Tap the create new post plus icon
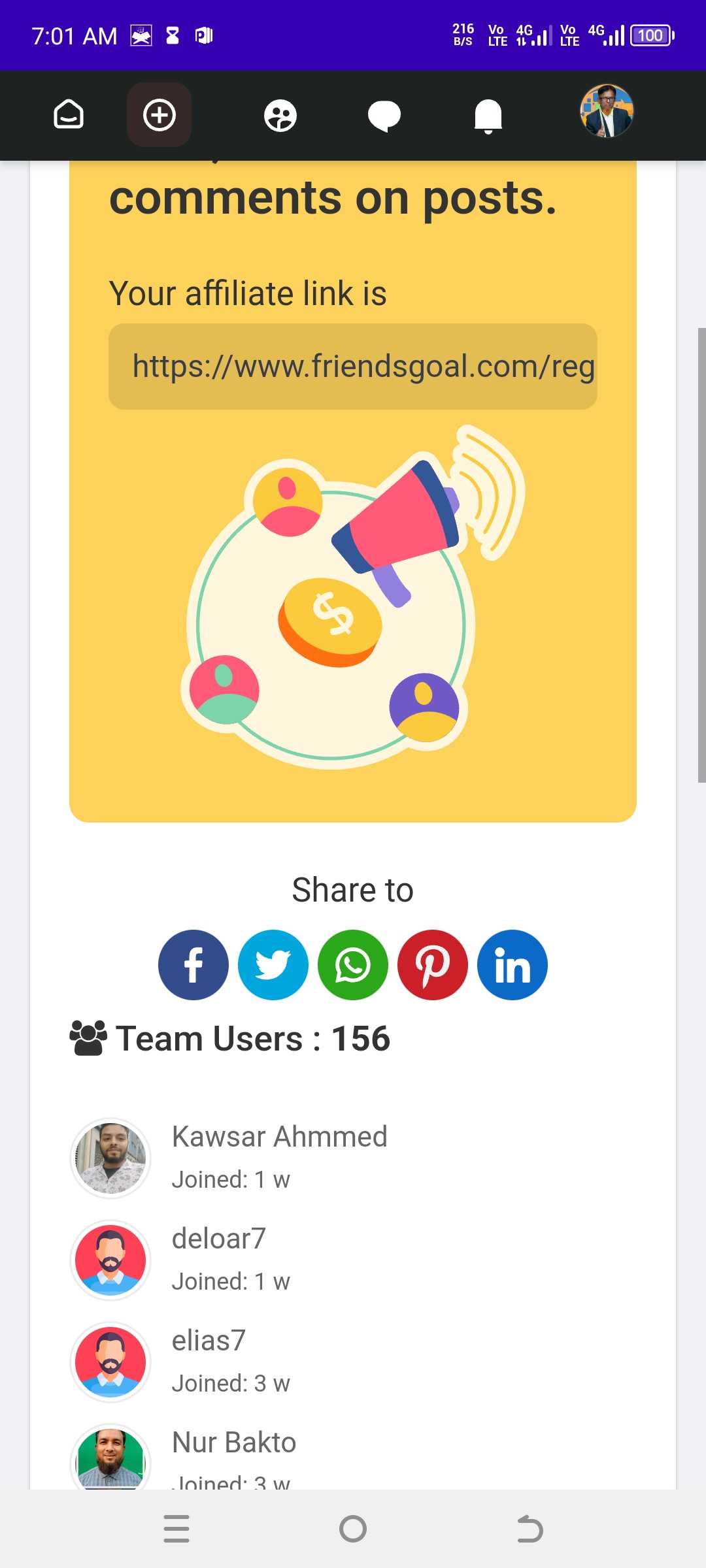This screenshot has width=706, height=1568. (159, 115)
